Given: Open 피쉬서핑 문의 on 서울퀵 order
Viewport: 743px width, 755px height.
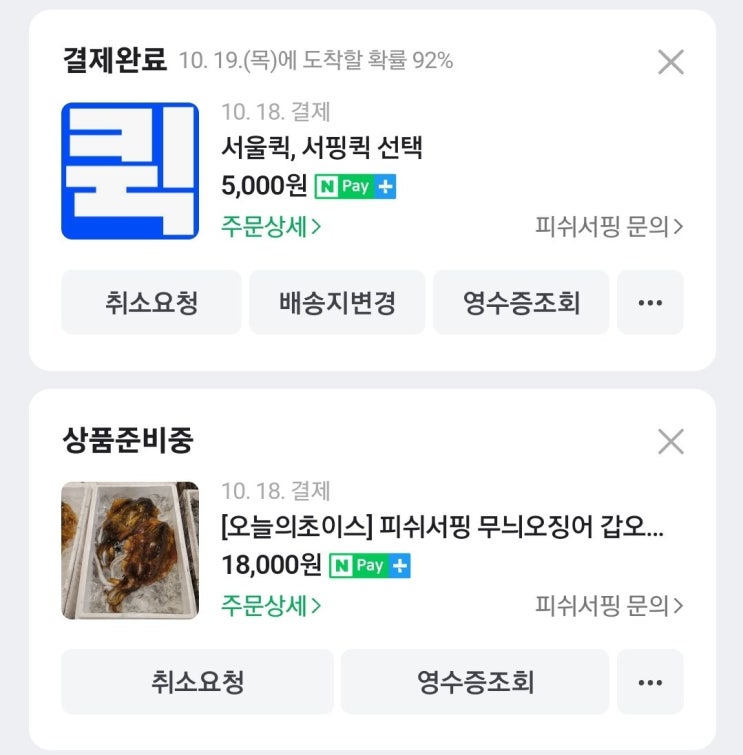Looking at the screenshot, I should pyautogui.click(x=609, y=226).
